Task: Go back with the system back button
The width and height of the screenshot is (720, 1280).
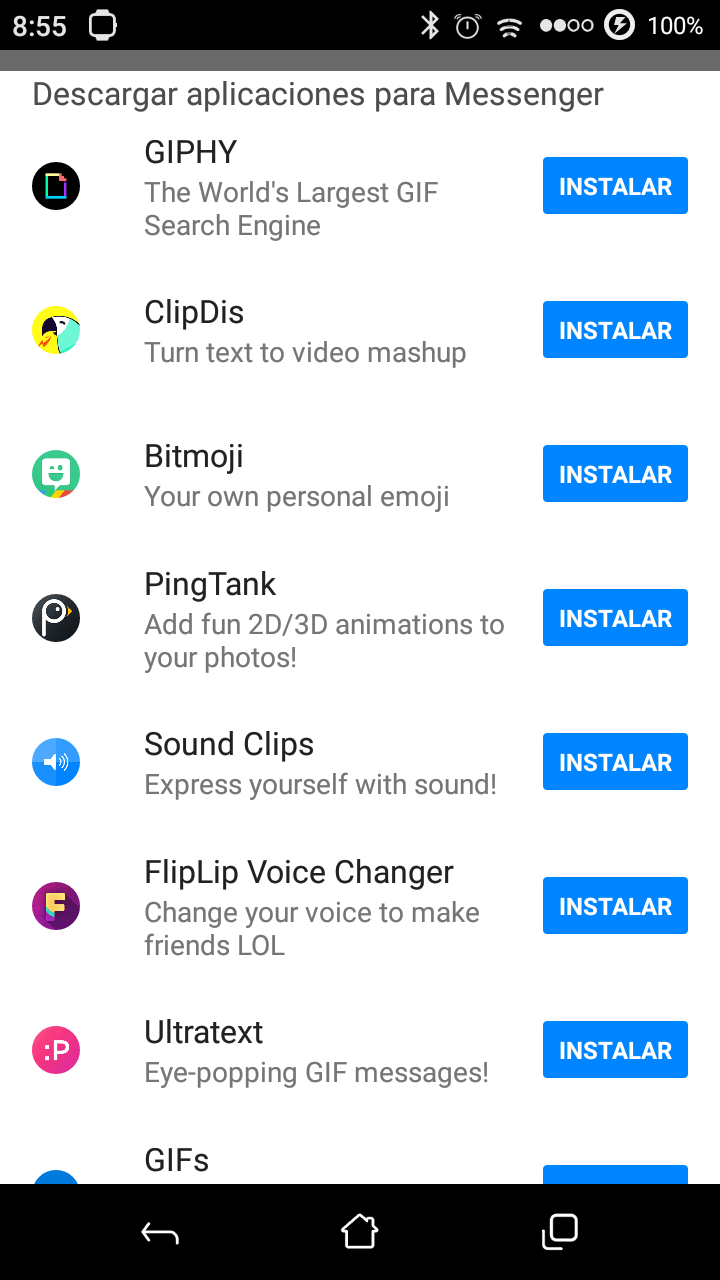Action: pos(160,1232)
